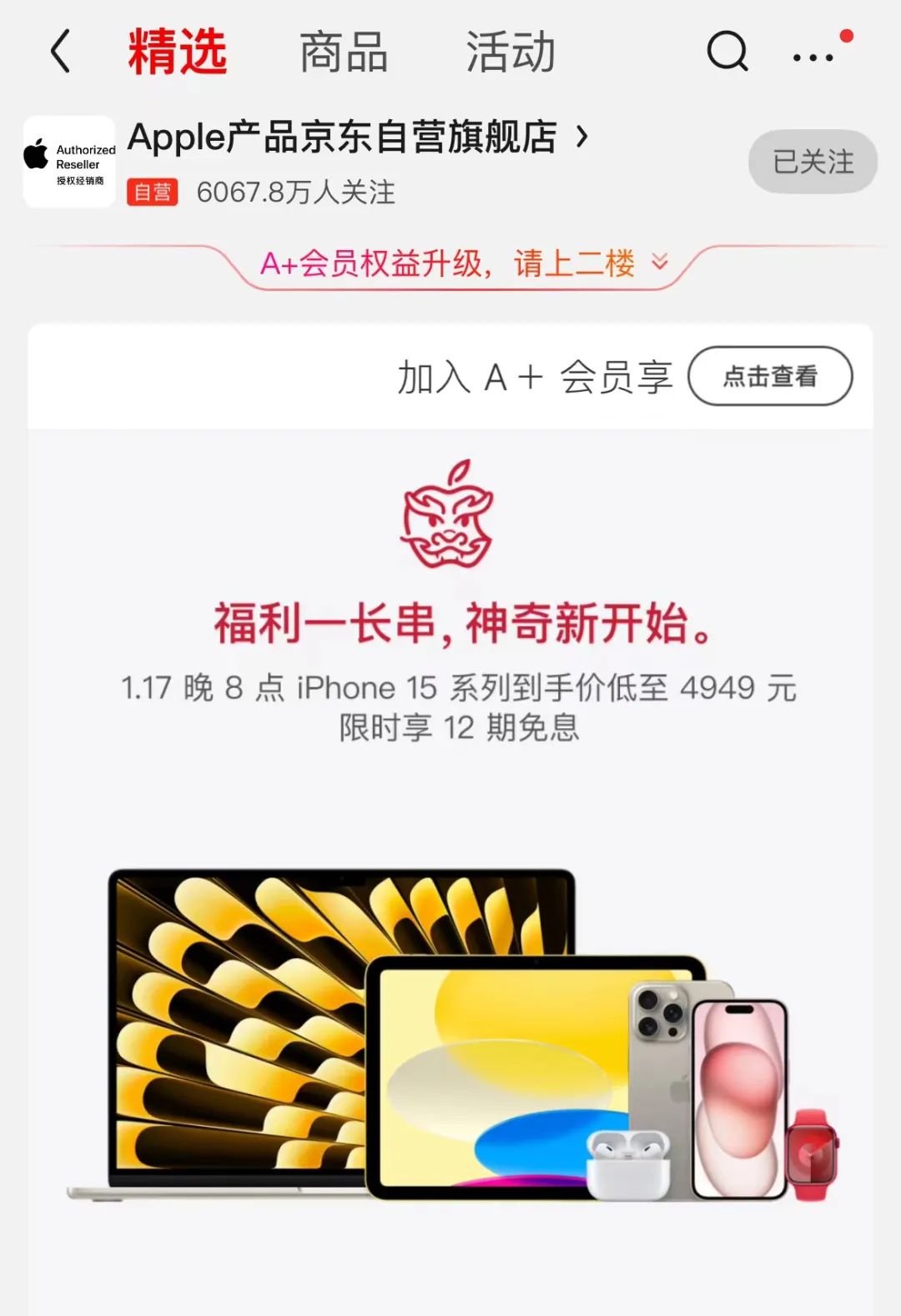Open the three-dot overflow menu
Screen dimensions: 901x1316
point(813,57)
